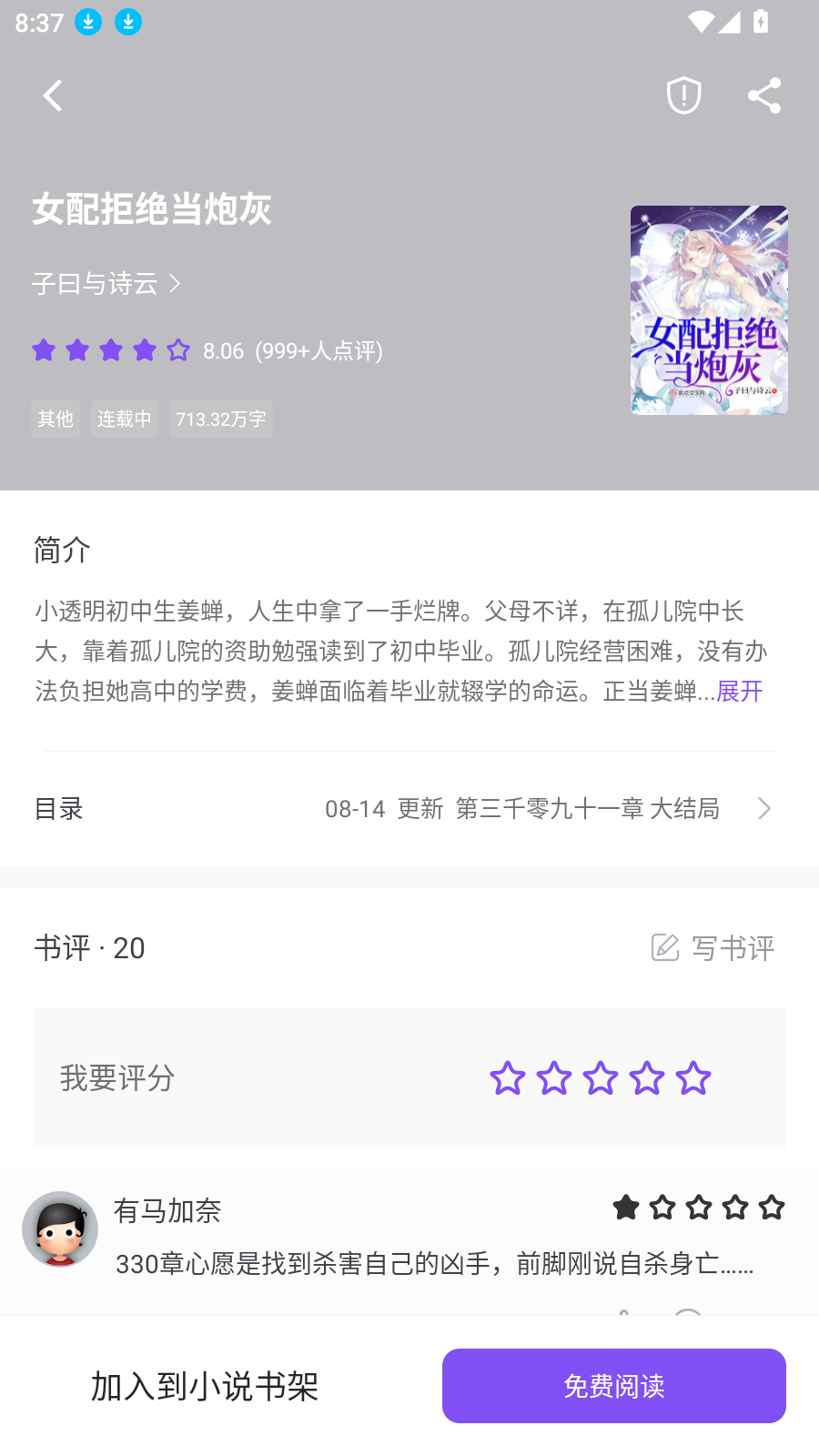Tap the Wi-Fi status icon
Image resolution: width=819 pixels, height=1456 pixels.
pos(699,22)
